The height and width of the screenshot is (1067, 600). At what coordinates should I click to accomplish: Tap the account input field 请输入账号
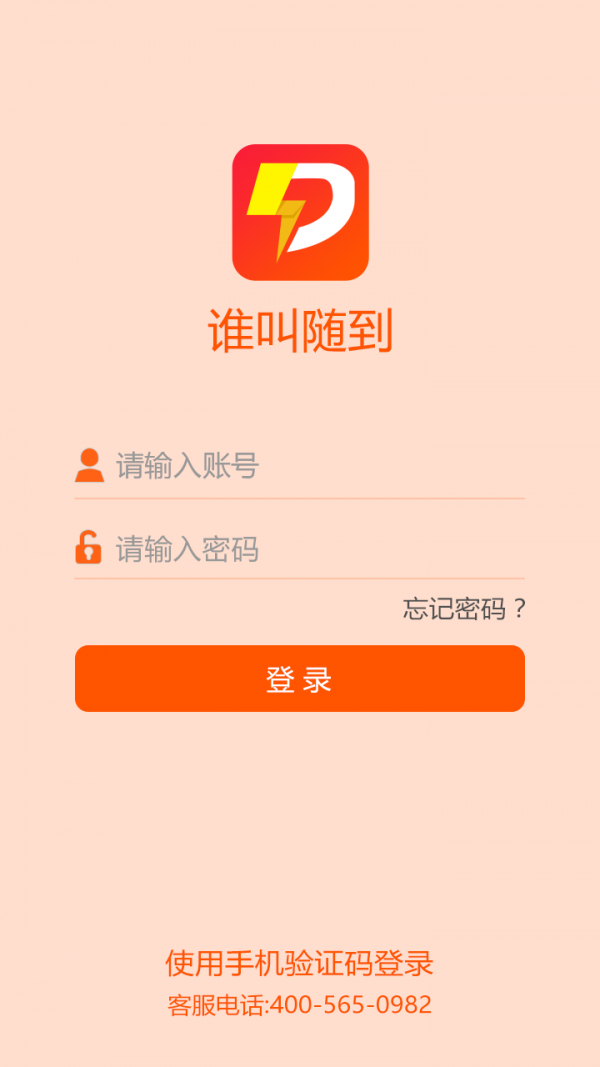[300, 466]
